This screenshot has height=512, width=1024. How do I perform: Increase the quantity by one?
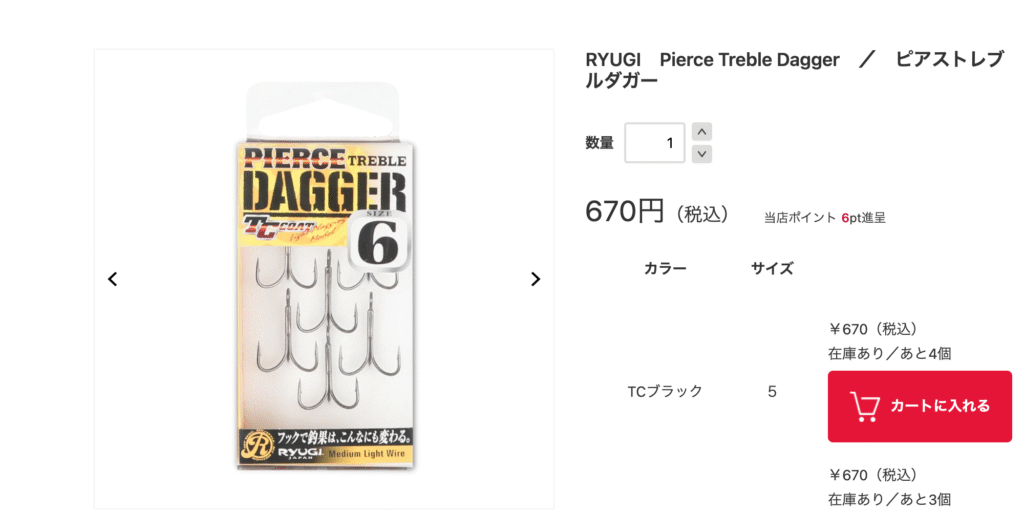pos(702,132)
